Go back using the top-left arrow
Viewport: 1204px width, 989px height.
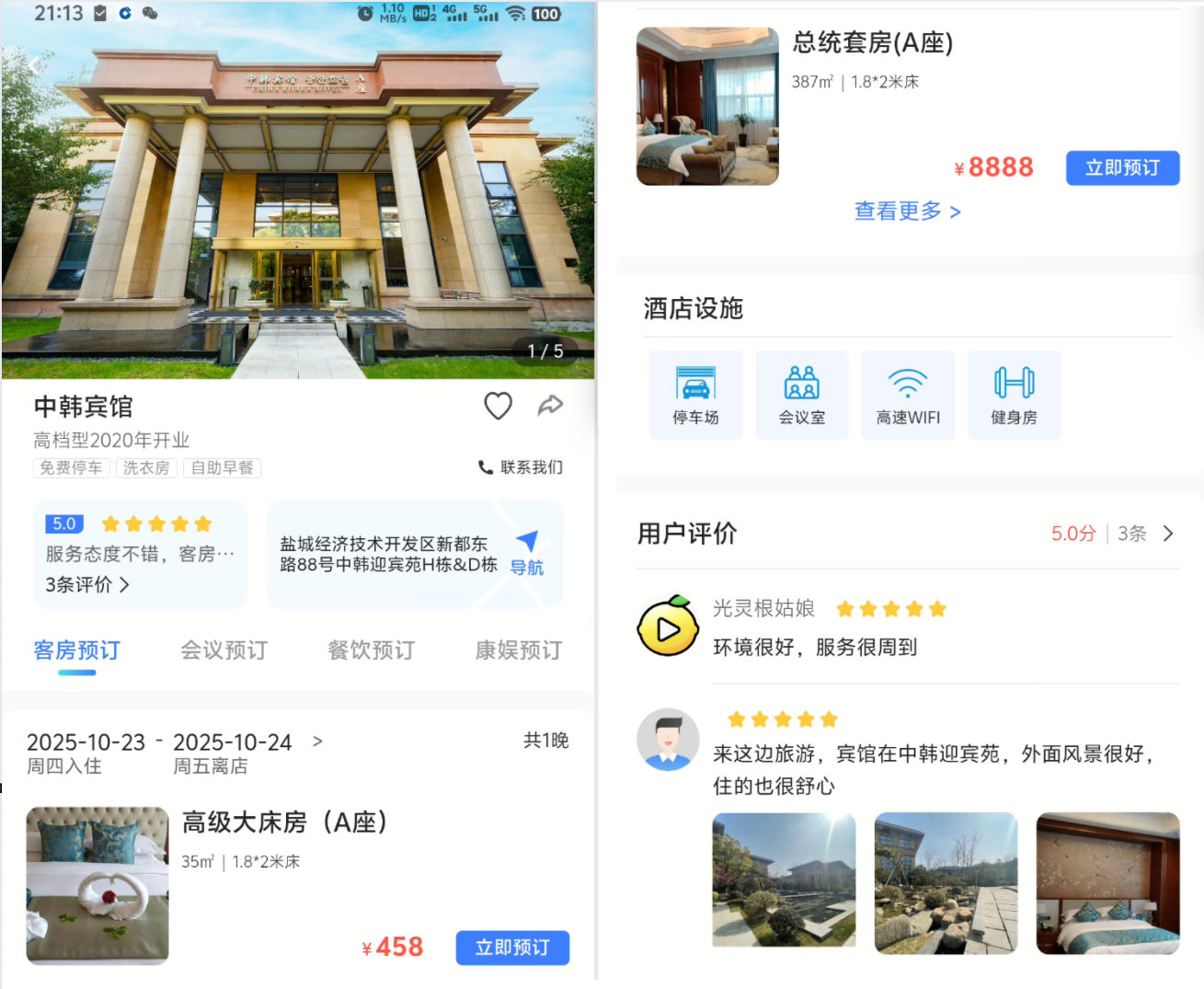tap(34, 66)
